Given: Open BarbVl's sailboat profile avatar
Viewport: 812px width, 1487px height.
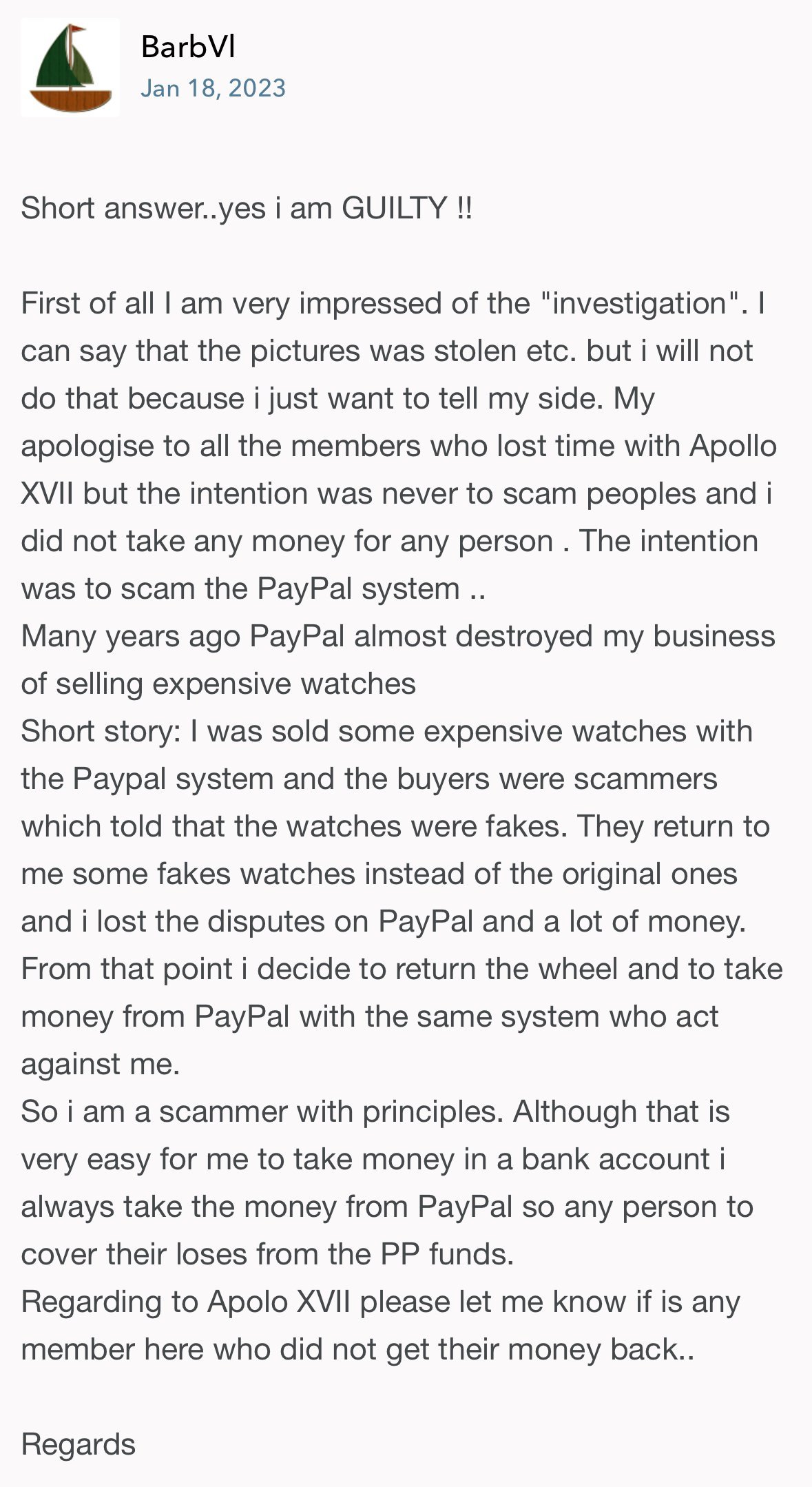Looking at the screenshot, I should pyautogui.click(x=70, y=68).
